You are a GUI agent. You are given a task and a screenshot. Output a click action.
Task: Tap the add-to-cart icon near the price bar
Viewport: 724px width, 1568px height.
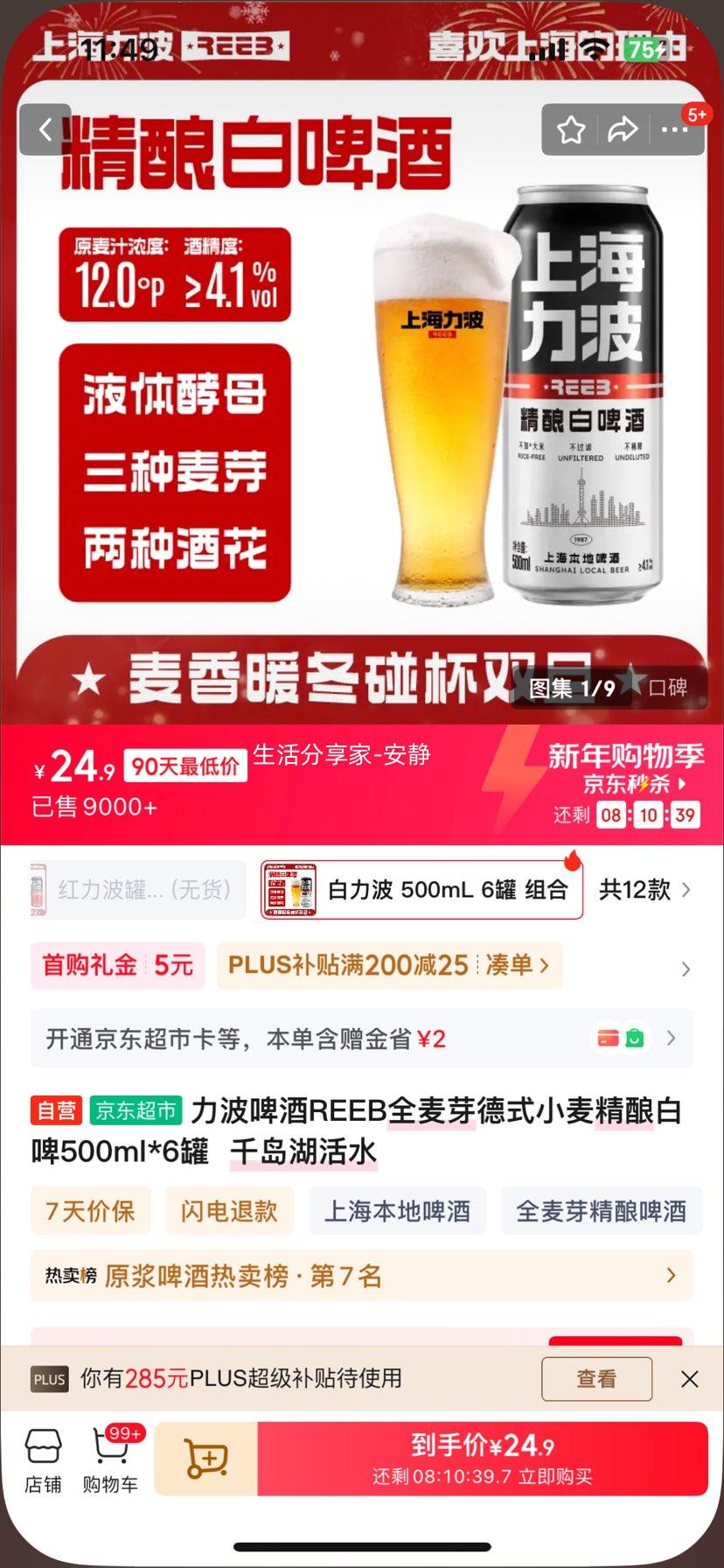(206, 1458)
